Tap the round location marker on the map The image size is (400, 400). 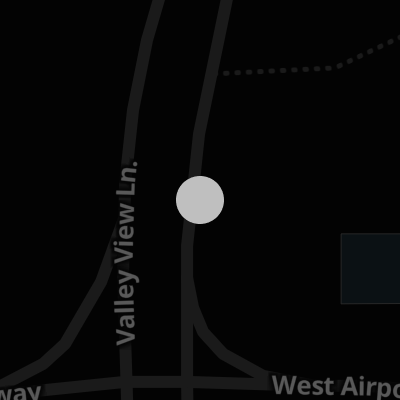coord(200,200)
